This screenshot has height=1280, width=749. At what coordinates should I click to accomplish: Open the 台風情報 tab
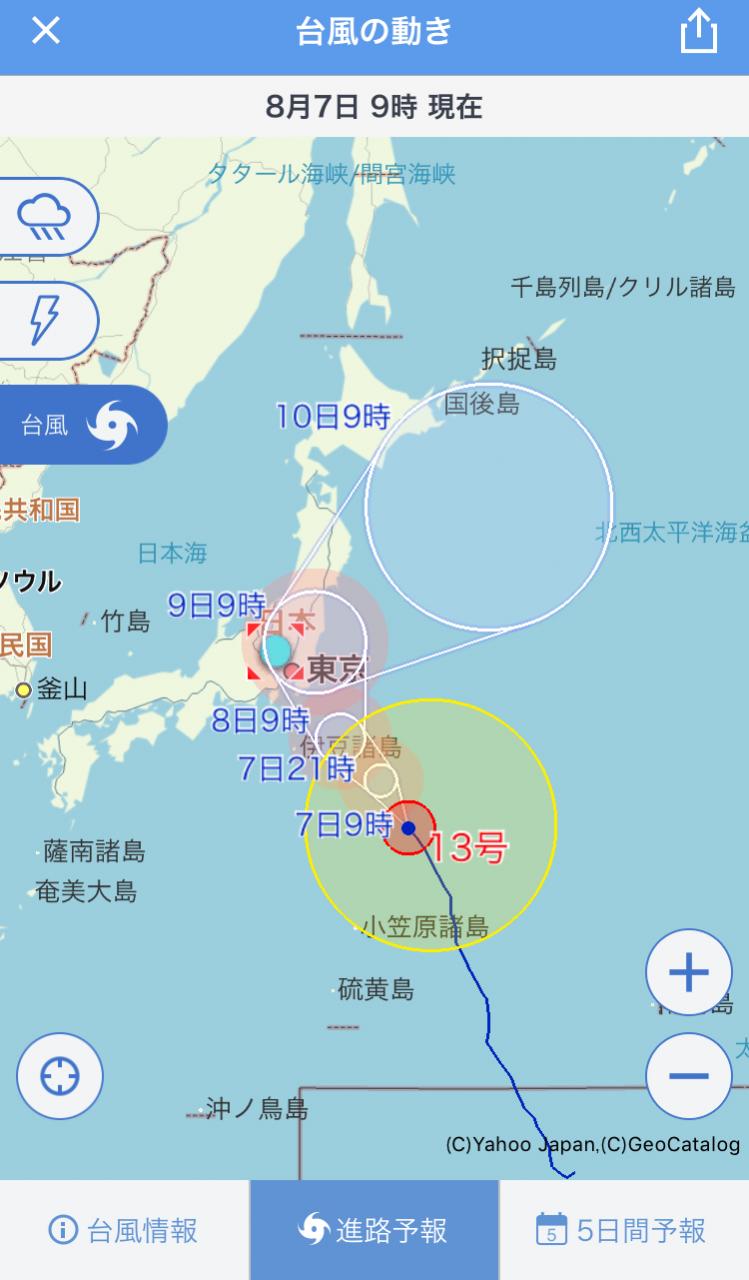click(124, 1230)
